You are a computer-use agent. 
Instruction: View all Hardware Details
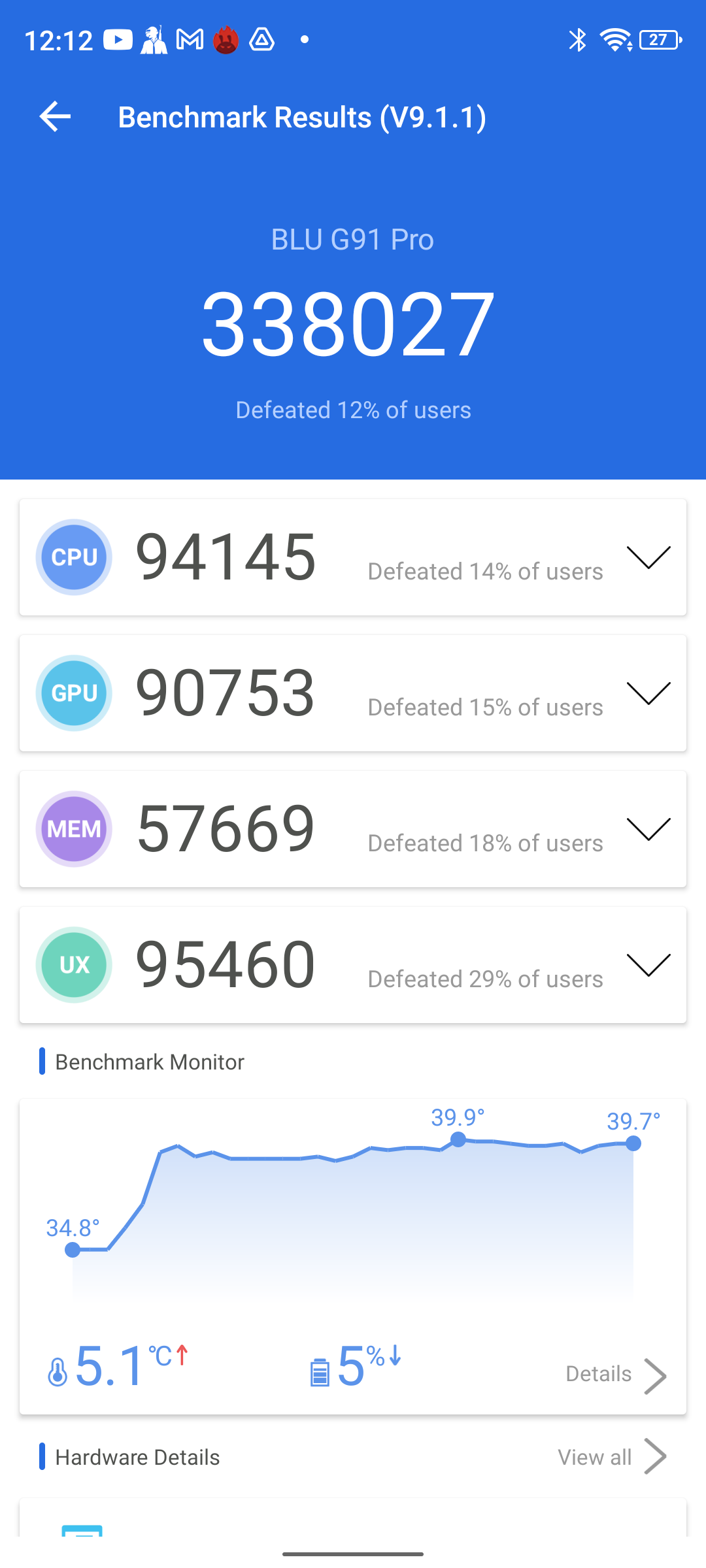pyautogui.click(x=611, y=1457)
